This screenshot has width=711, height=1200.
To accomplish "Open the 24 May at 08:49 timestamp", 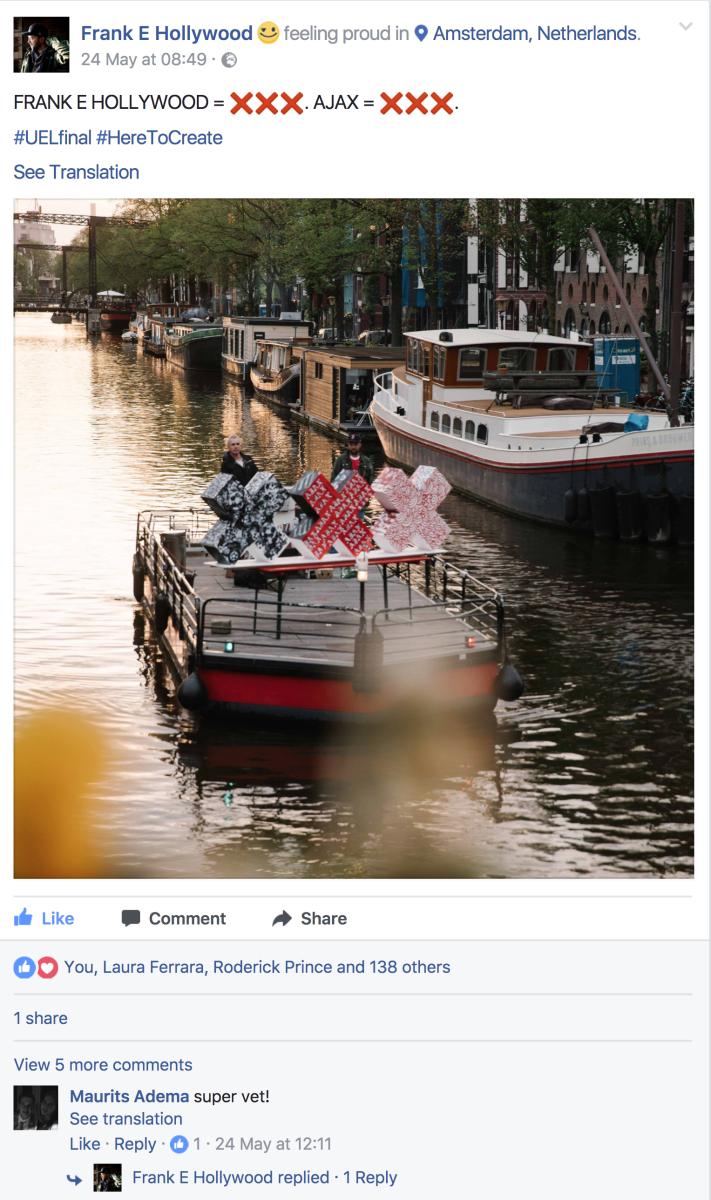I will 144,59.
